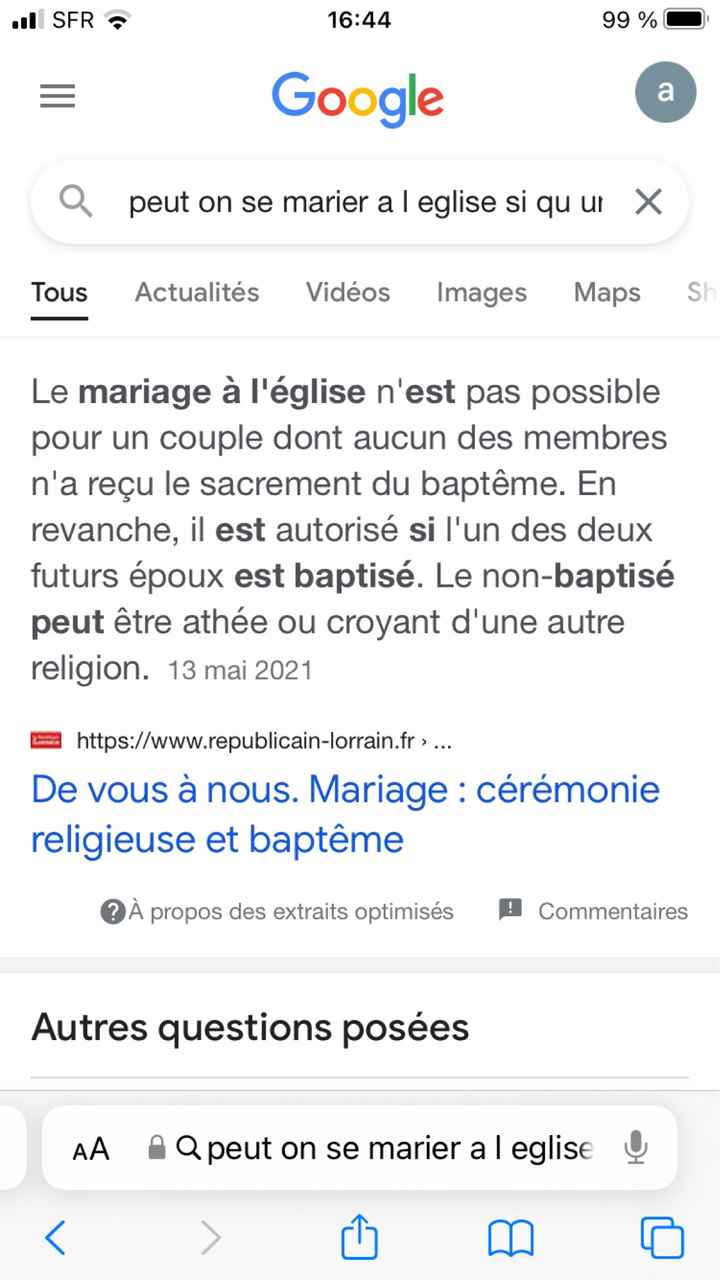Tap the microphone icon for voice search
The height and width of the screenshot is (1280, 720).
click(637, 1148)
